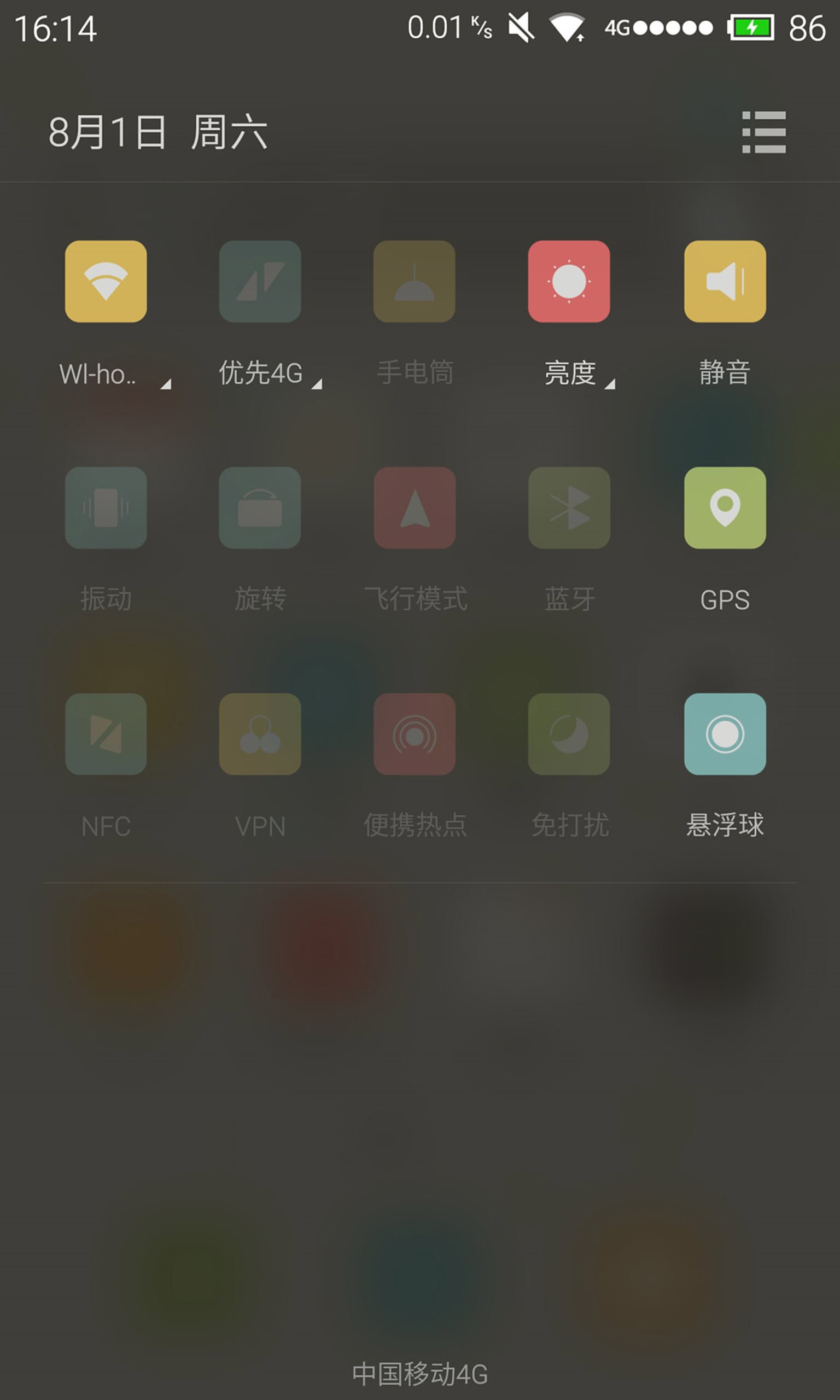Enable 振动 vibration mode
Viewport: 840px width, 1400px height.
(106, 507)
